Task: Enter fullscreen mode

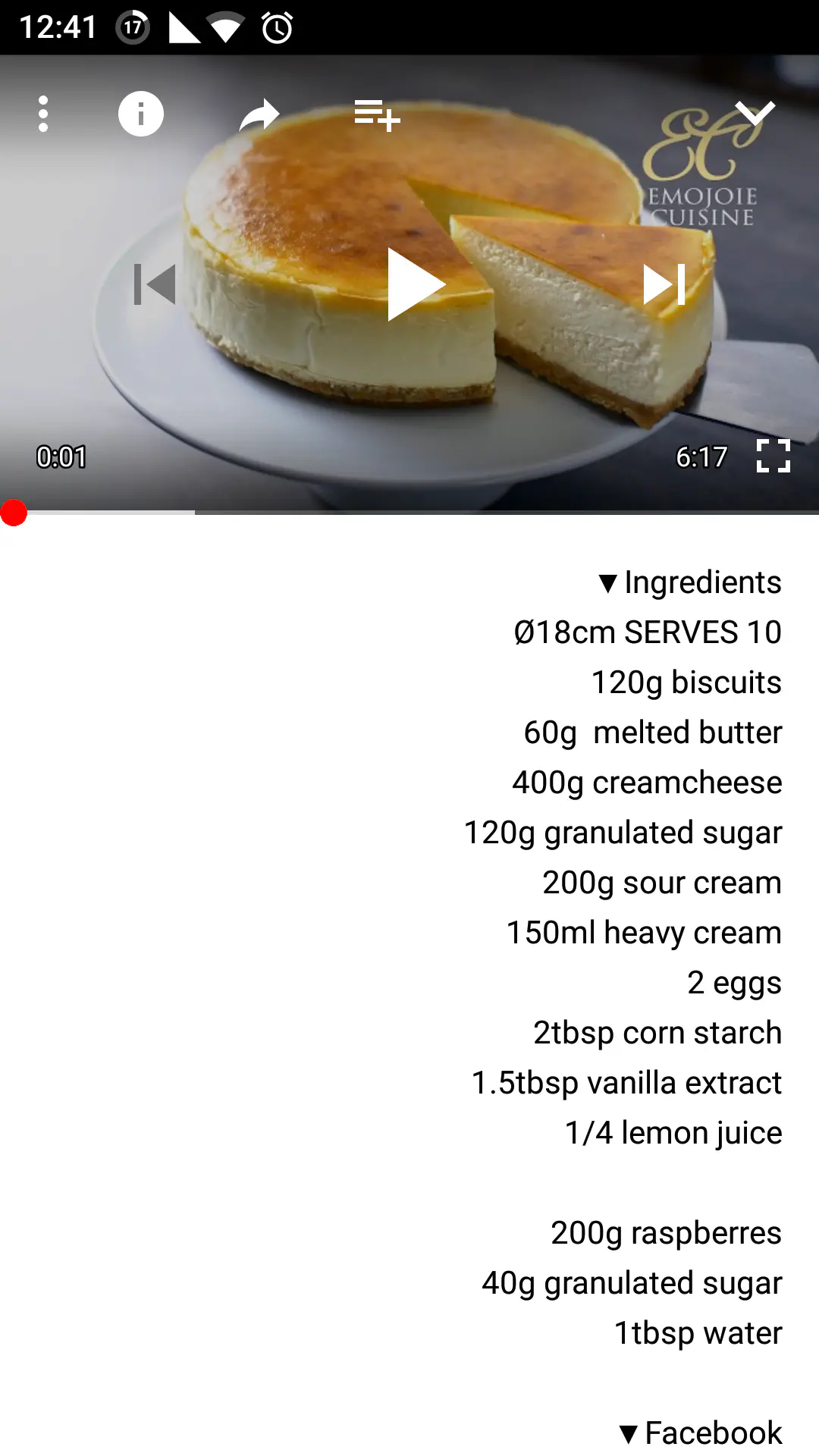Action: 773,456
